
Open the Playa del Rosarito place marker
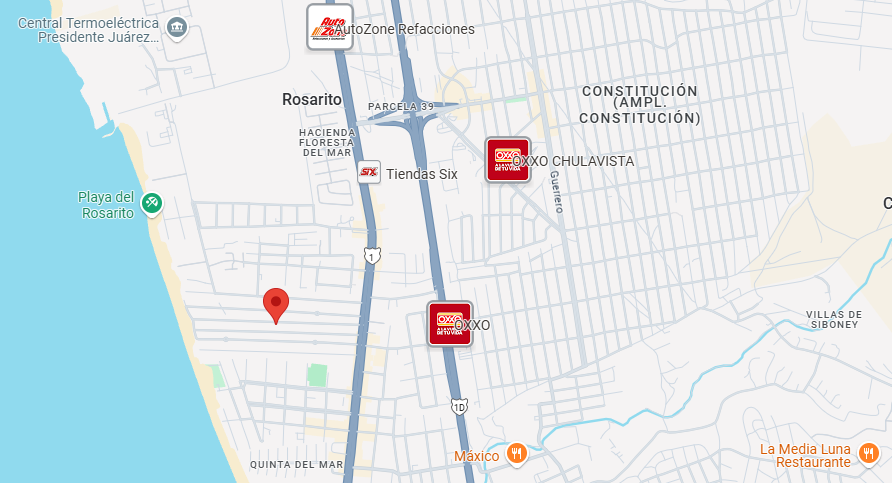[152, 204]
